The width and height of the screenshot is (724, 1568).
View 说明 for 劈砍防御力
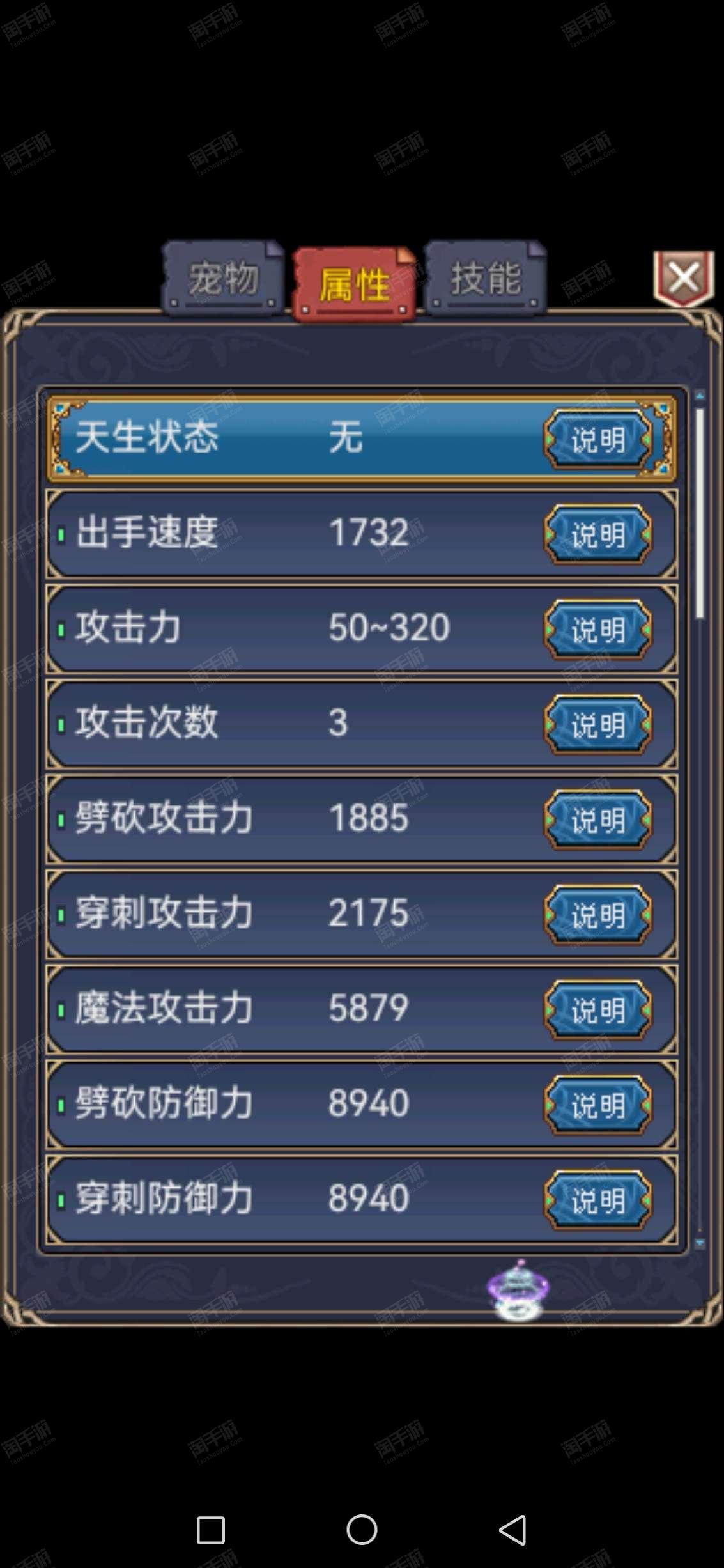pyautogui.click(x=598, y=1105)
